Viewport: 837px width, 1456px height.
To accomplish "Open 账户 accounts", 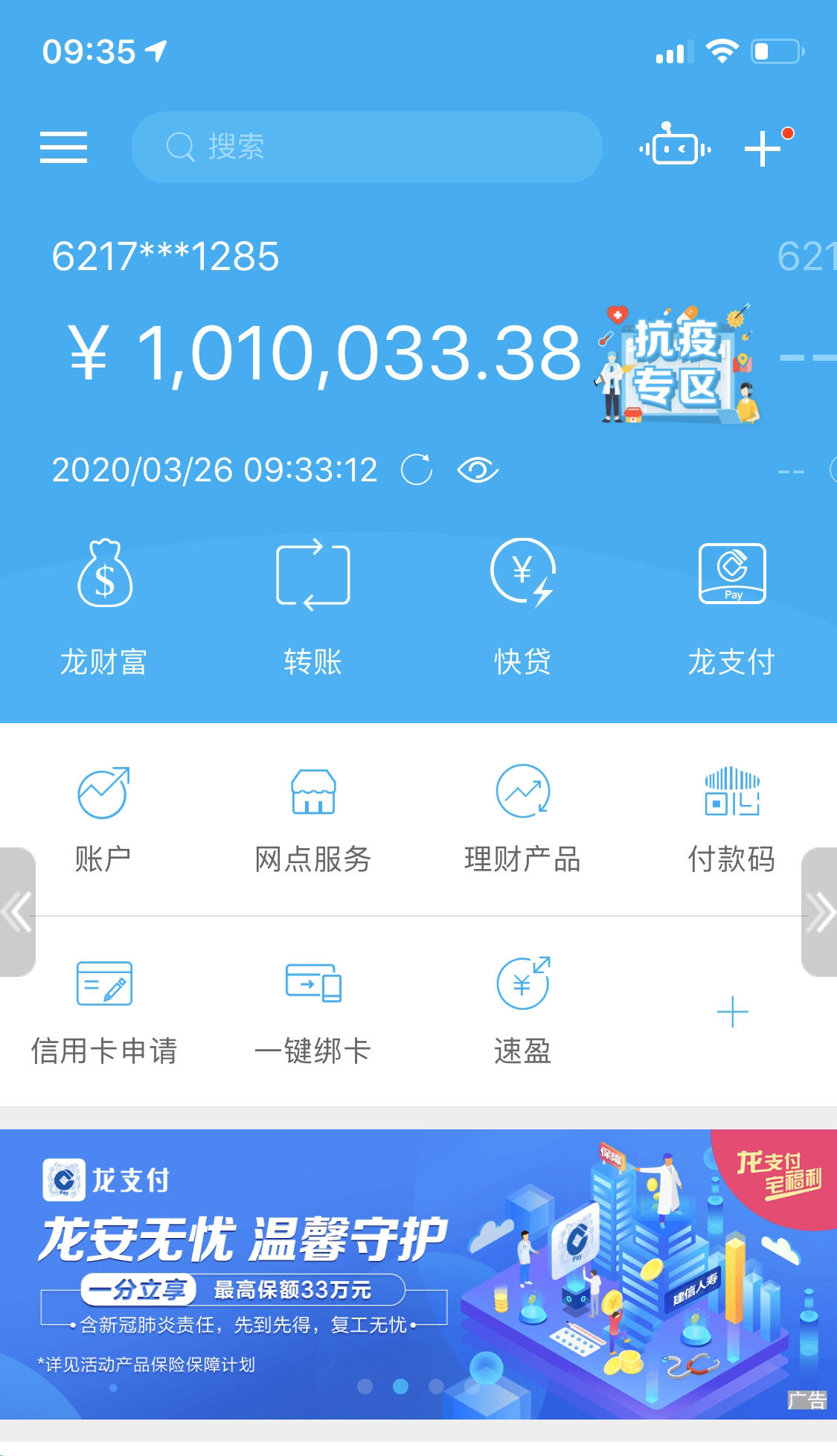I will 103,818.
